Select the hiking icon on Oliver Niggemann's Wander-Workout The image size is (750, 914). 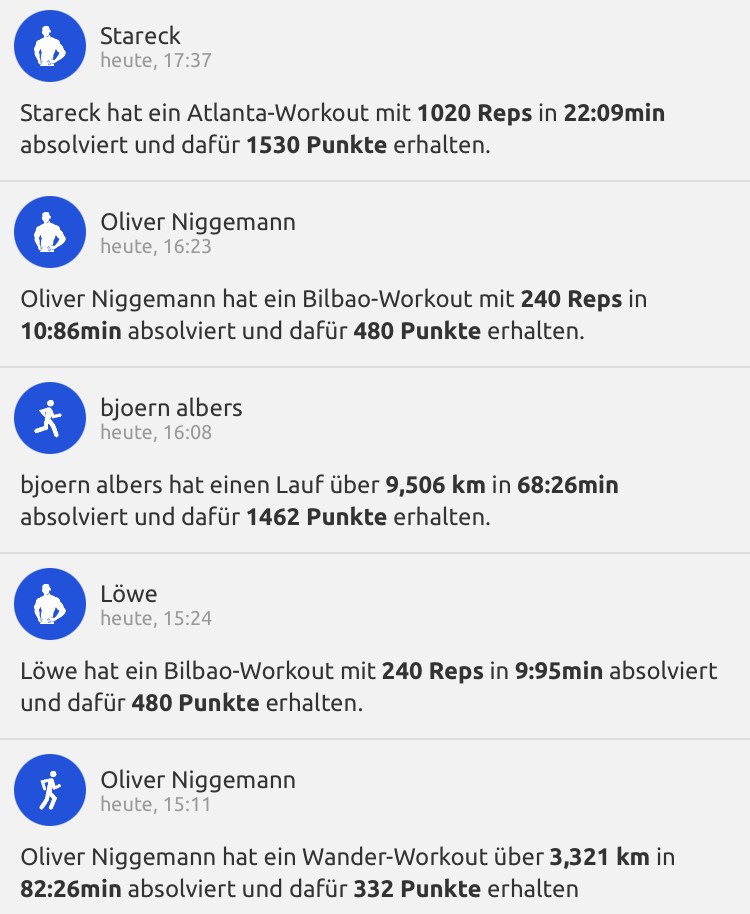pos(49,790)
